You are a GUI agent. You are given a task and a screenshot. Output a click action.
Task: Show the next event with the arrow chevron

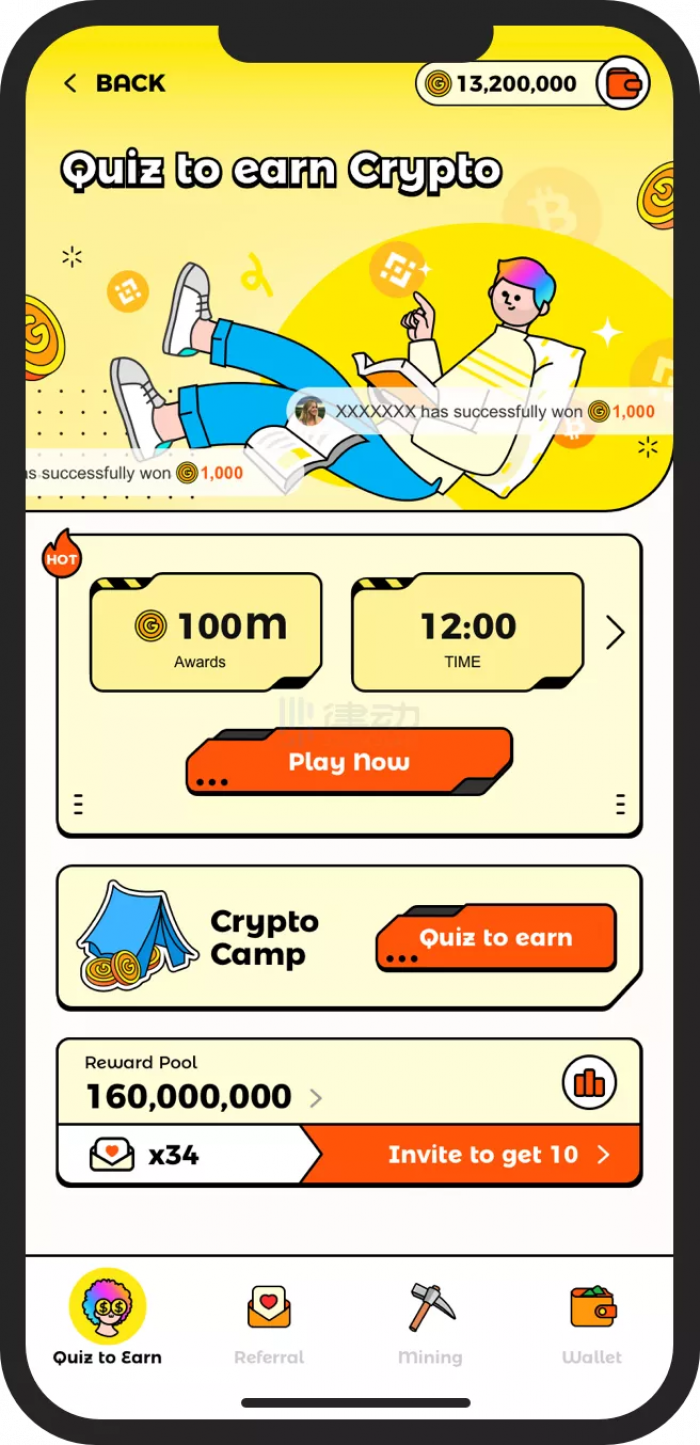[615, 632]
